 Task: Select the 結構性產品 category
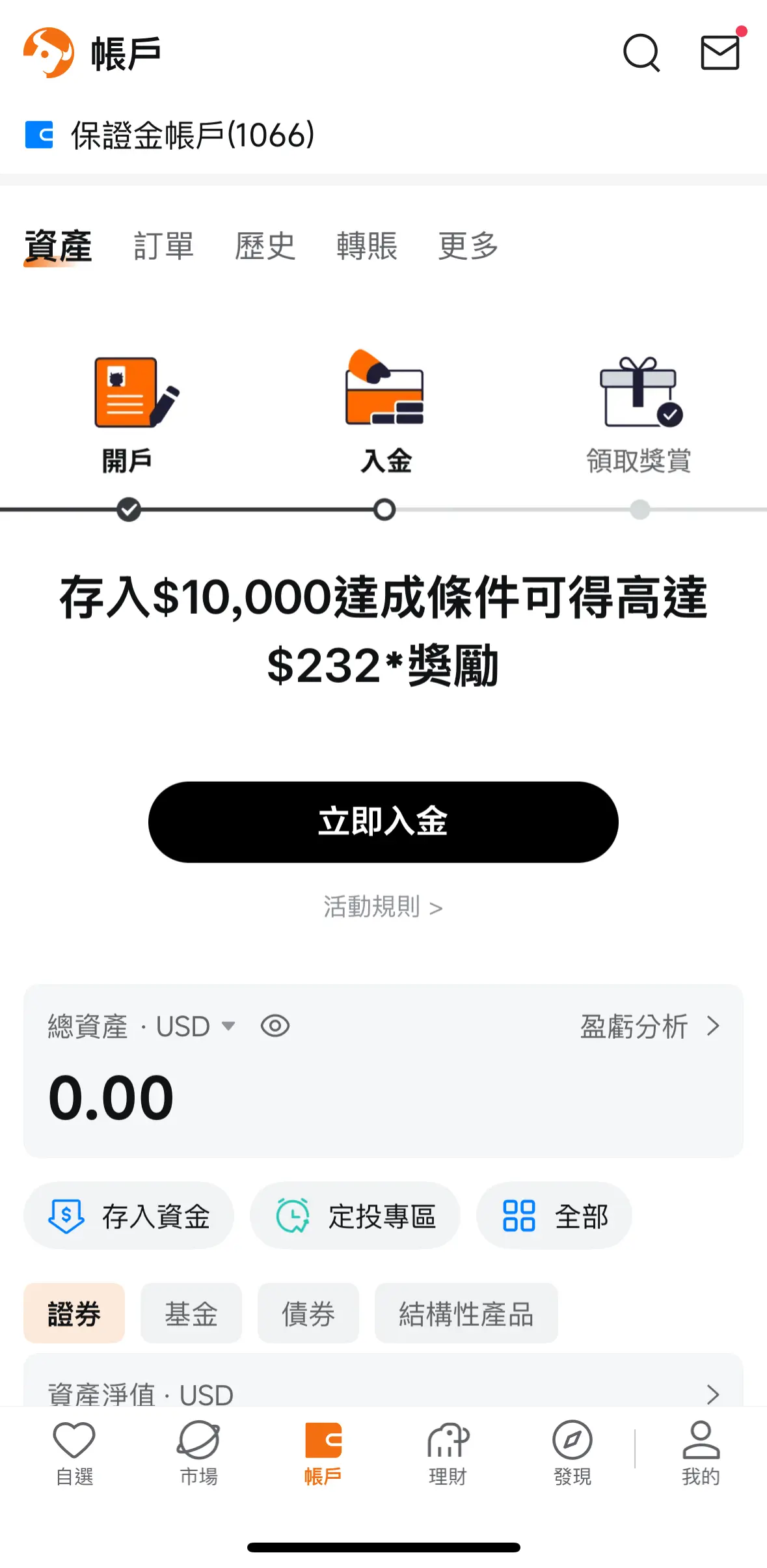466,1314
